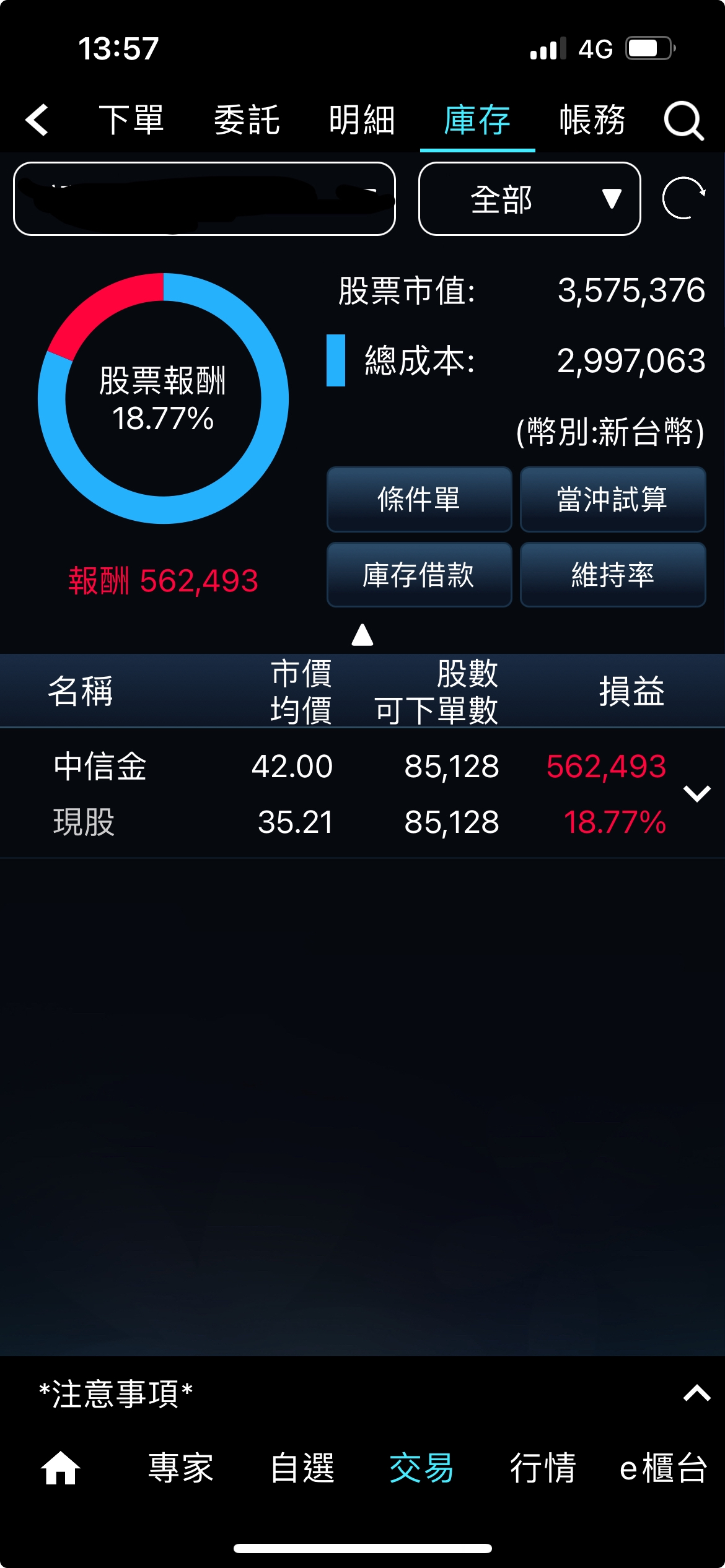Open the redacted account selector box
725x1568 pixels.
[204, 199]
